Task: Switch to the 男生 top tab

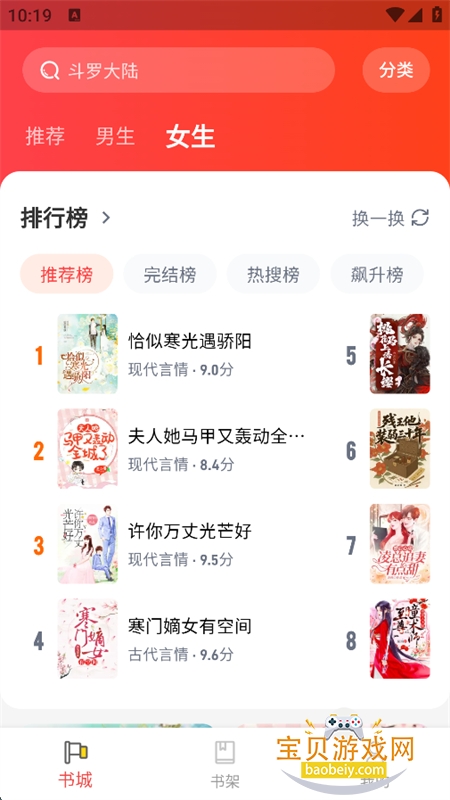Action: [115, 136]
